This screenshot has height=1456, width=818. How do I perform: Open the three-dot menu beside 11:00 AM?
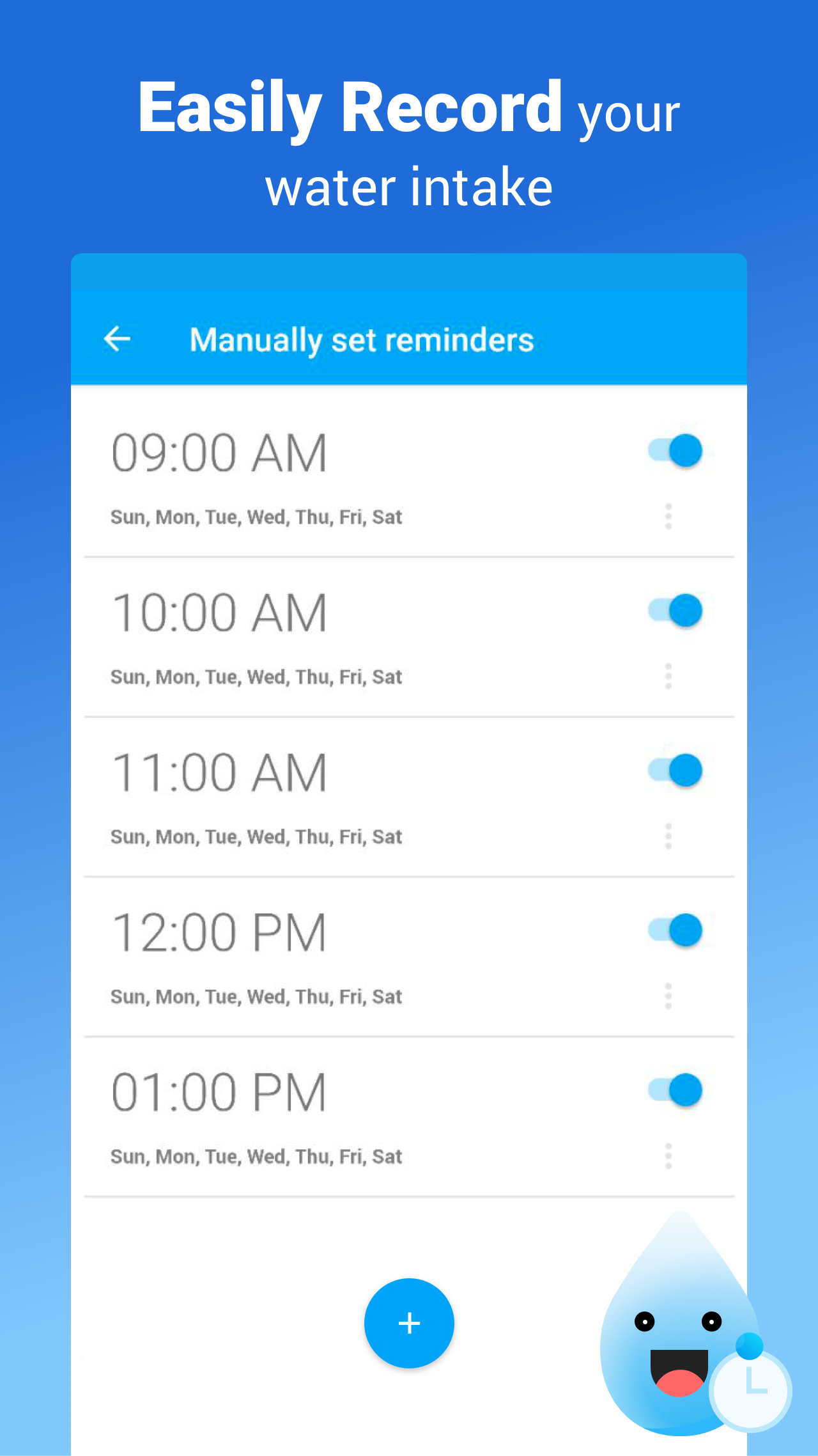click(x=667, y=835)
